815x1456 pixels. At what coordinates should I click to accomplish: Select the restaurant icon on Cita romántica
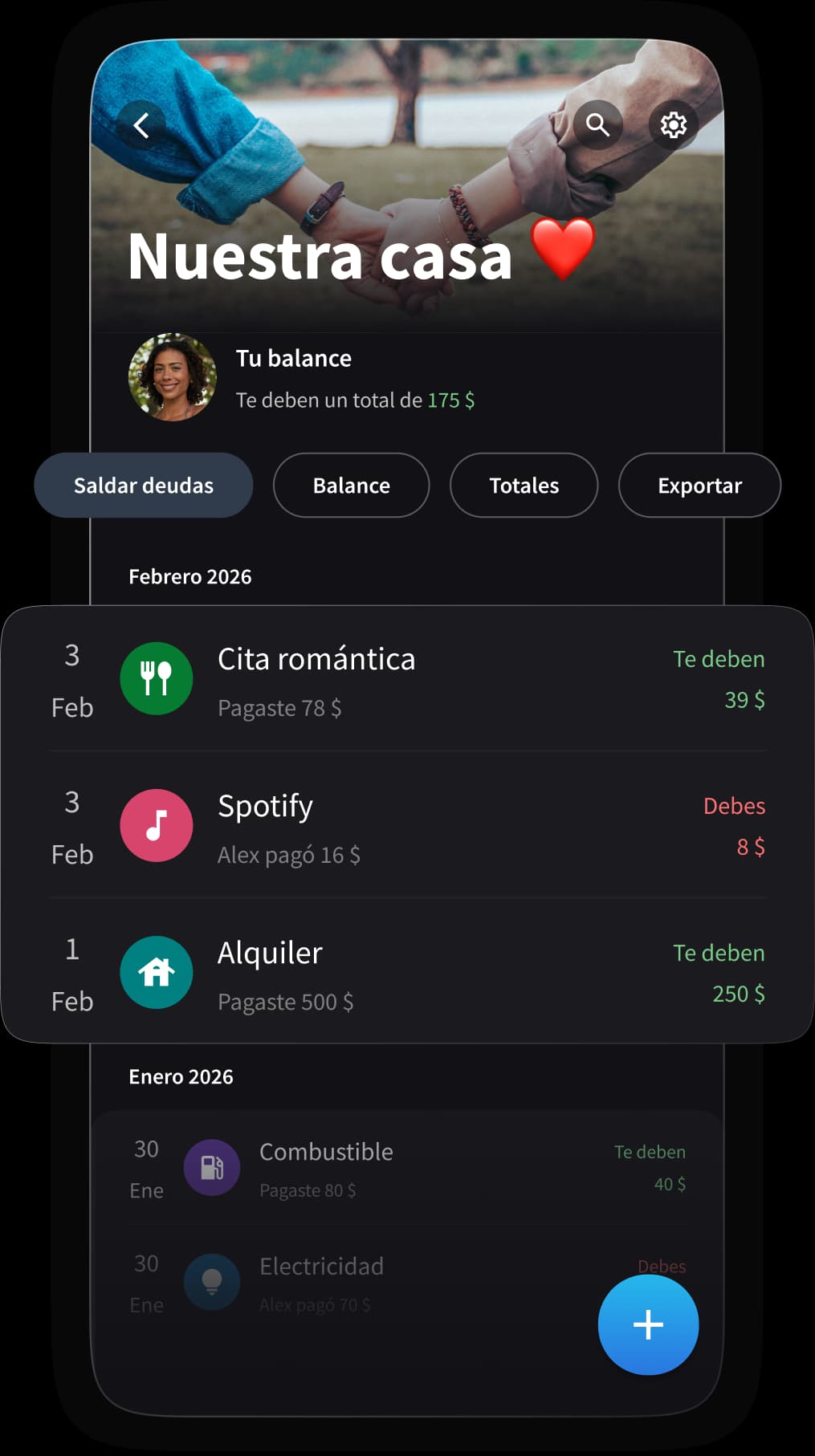(x=156, y=678)
